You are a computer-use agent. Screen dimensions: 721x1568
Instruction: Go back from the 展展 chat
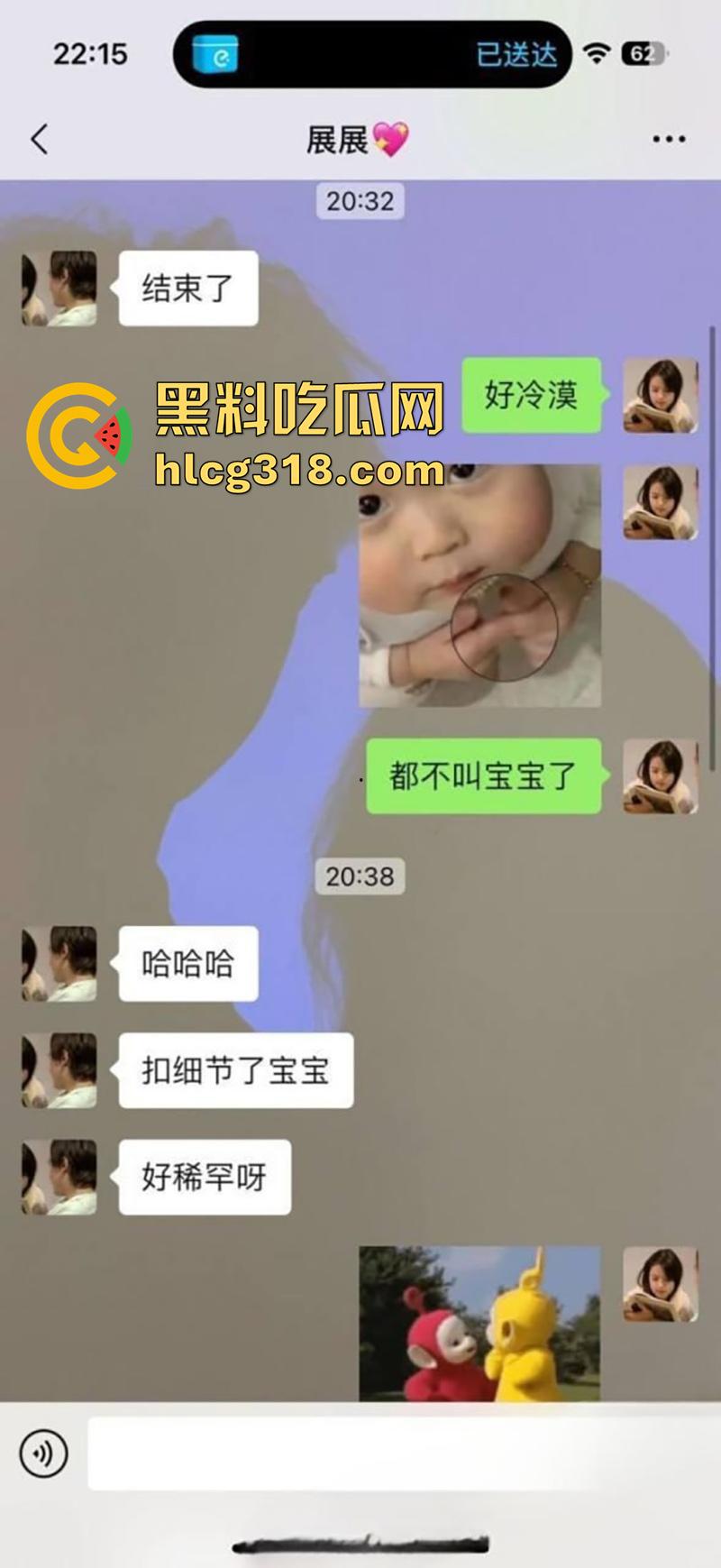(x=40, y=140)
